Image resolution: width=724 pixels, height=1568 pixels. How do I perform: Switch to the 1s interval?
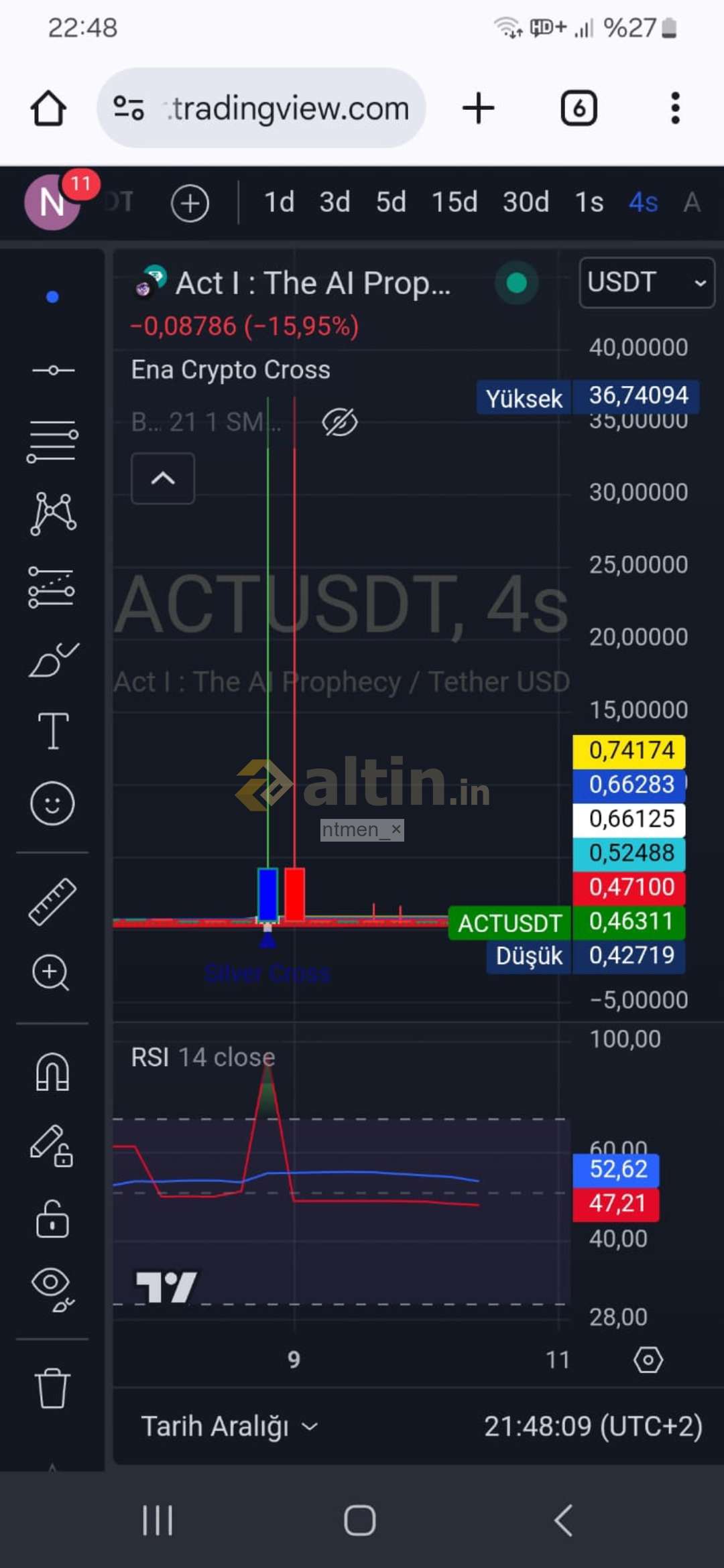(x=589, y=202)
